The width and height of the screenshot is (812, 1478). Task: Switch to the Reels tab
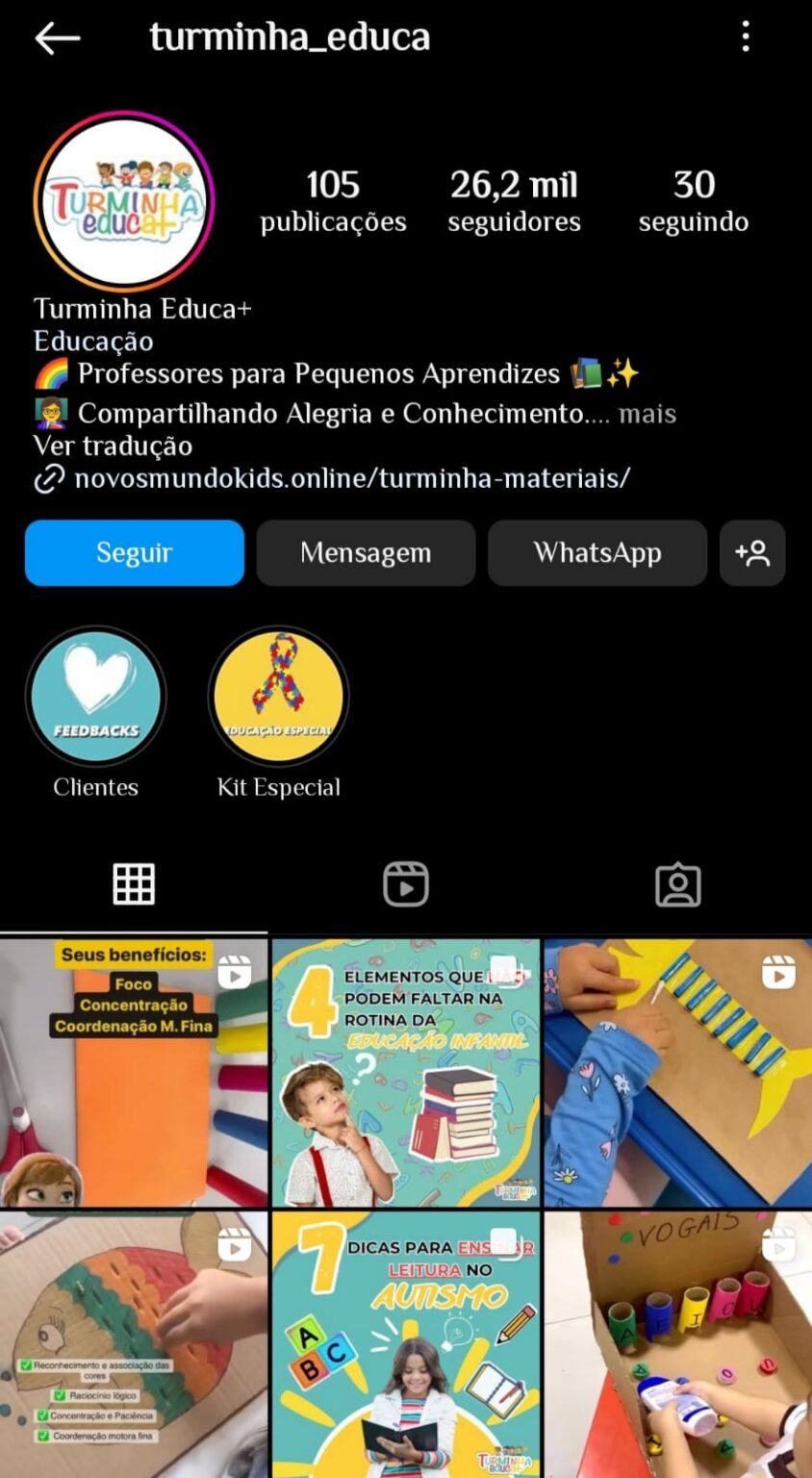point(406,884)
